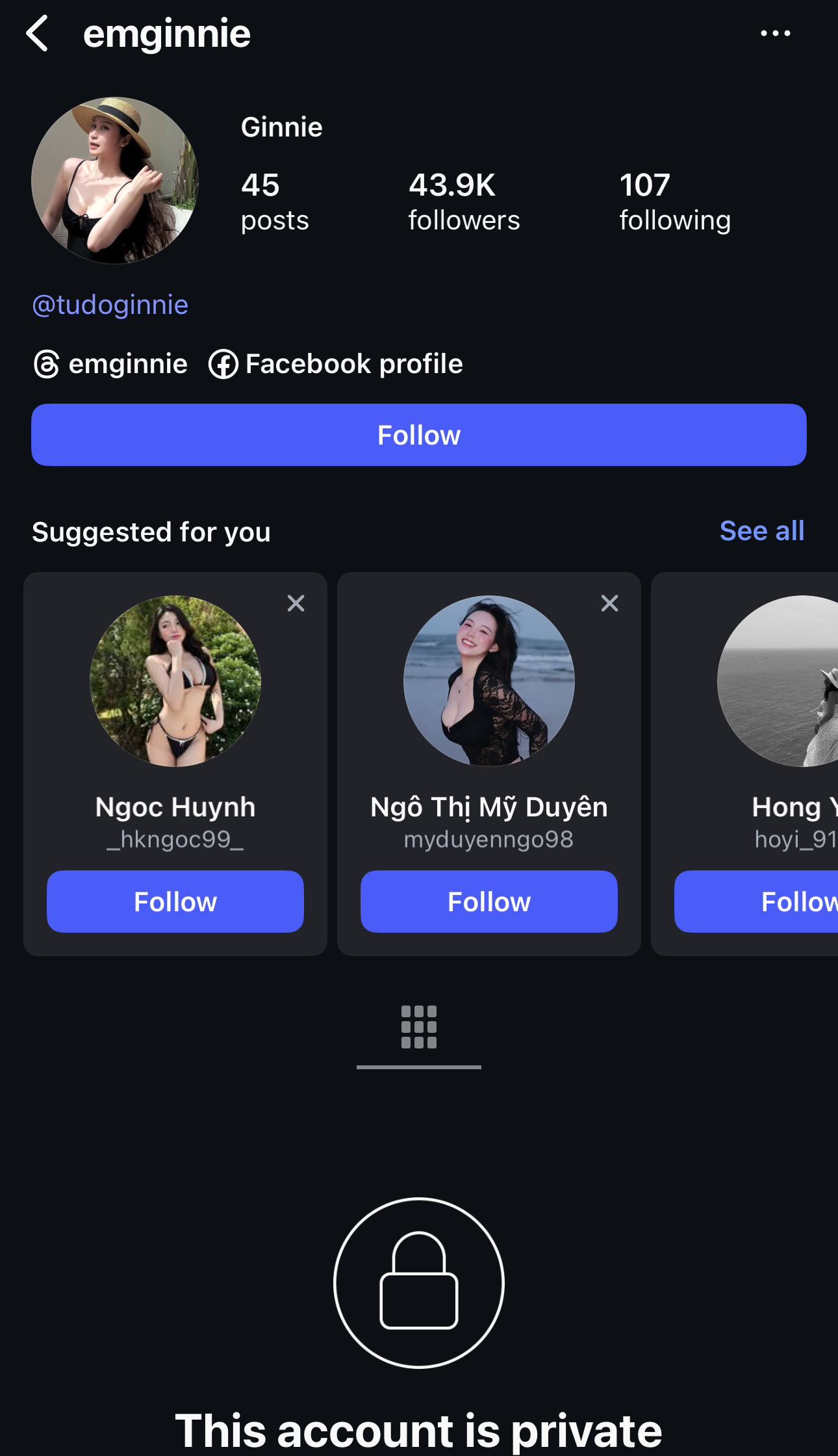Dismiss the Ngô Thị Mỹ Duyên suggestion
The height and width of the screenshot is (1456, 838).
tap(609, 603)
